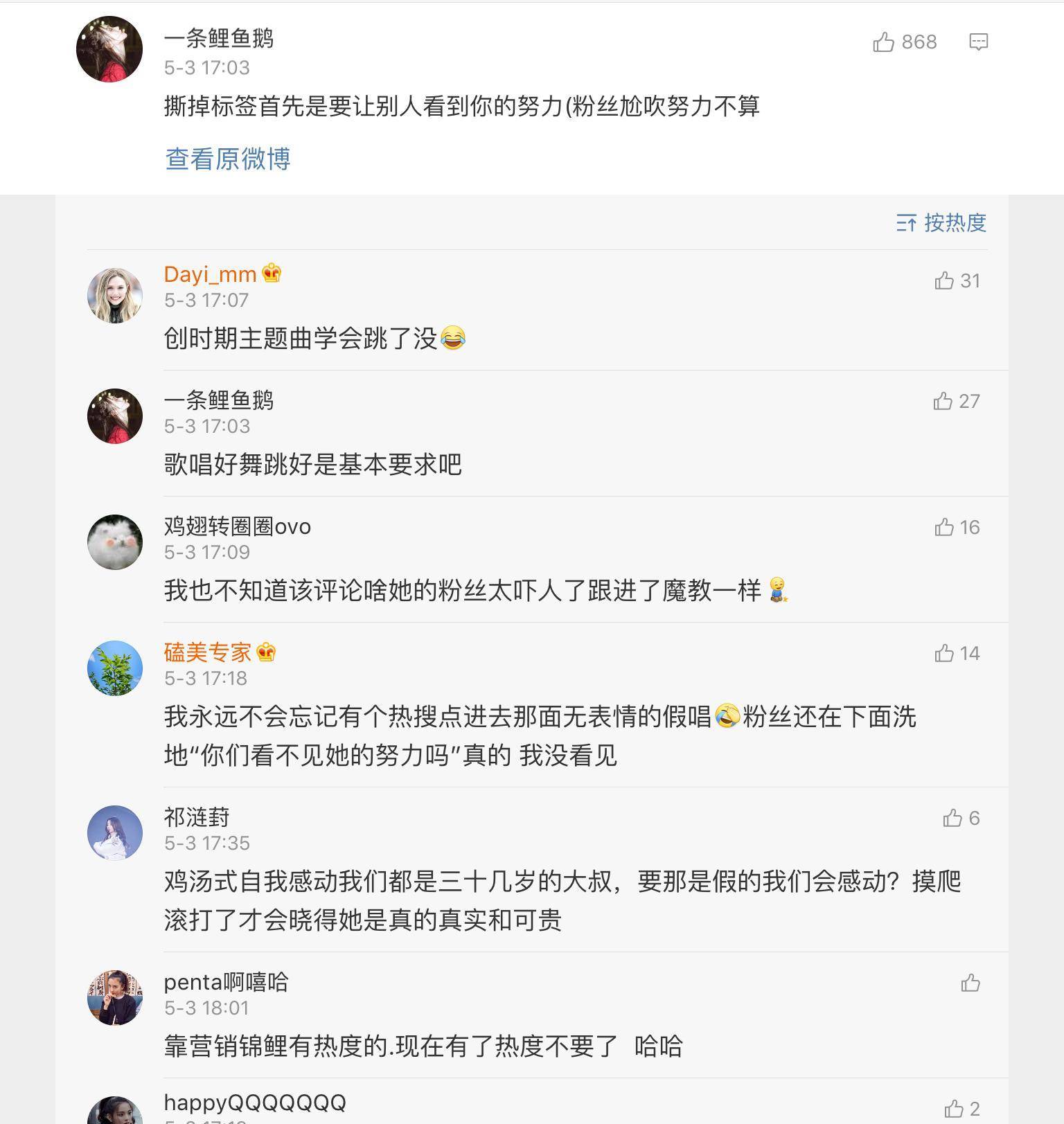The image size is (1064, 1124).
Task: View 鸡翅转圈圈ovo's profile avatar
Action: pos(115,542)
